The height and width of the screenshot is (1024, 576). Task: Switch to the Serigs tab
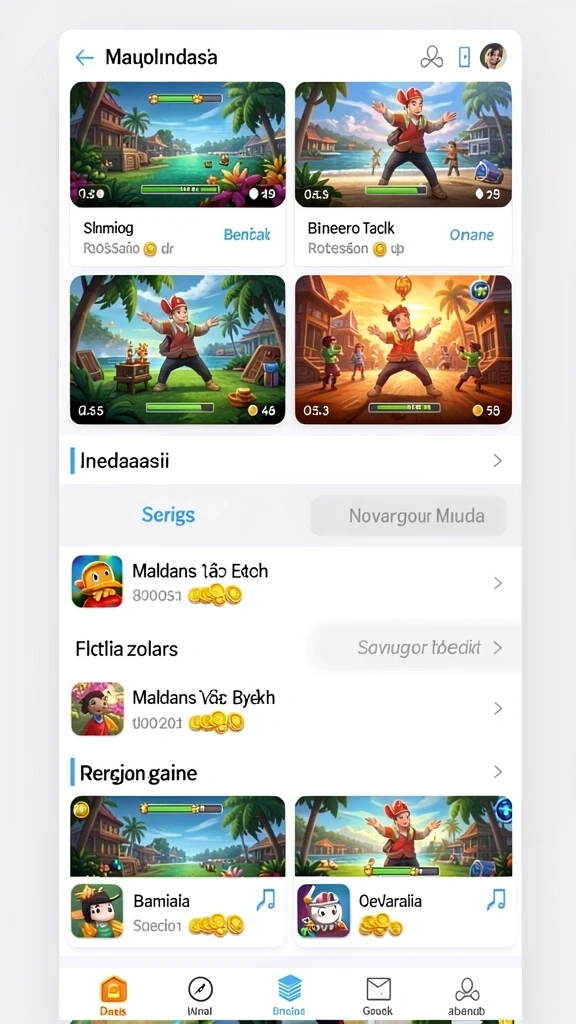tap(168, 515)
